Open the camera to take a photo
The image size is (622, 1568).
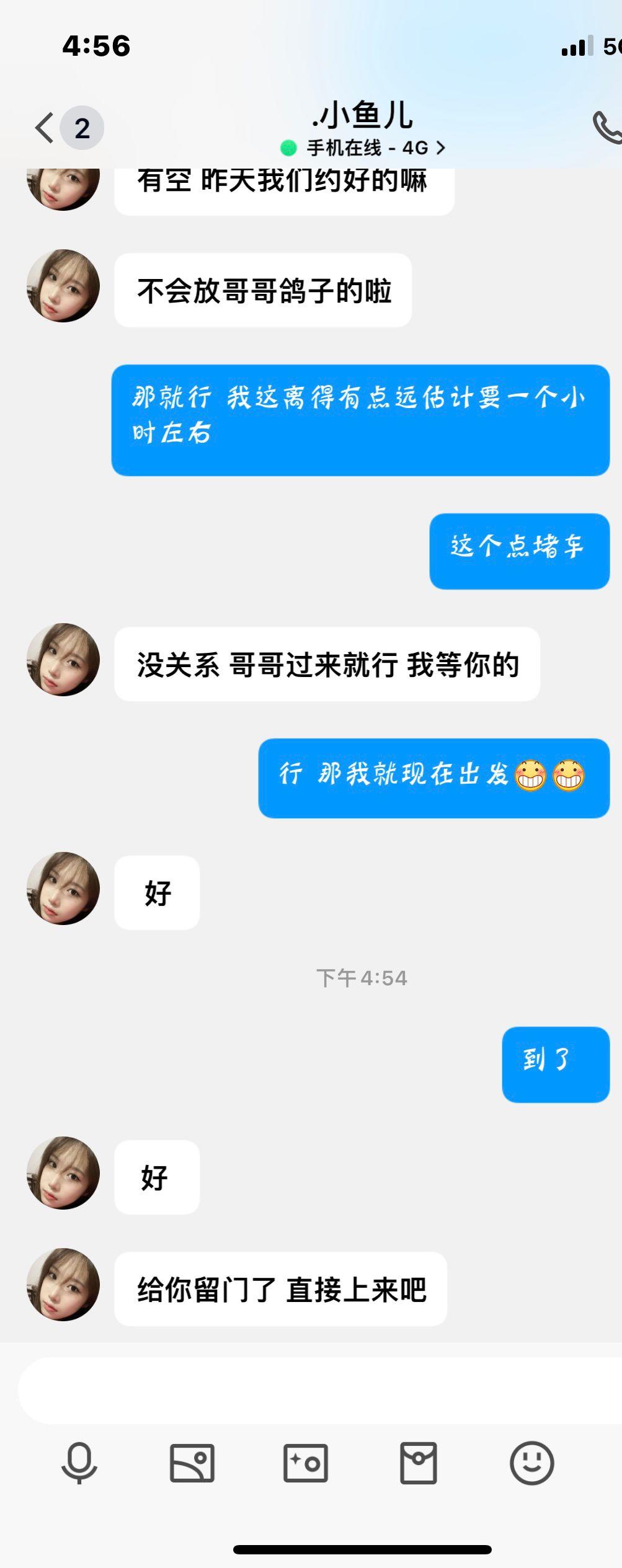305,1463
